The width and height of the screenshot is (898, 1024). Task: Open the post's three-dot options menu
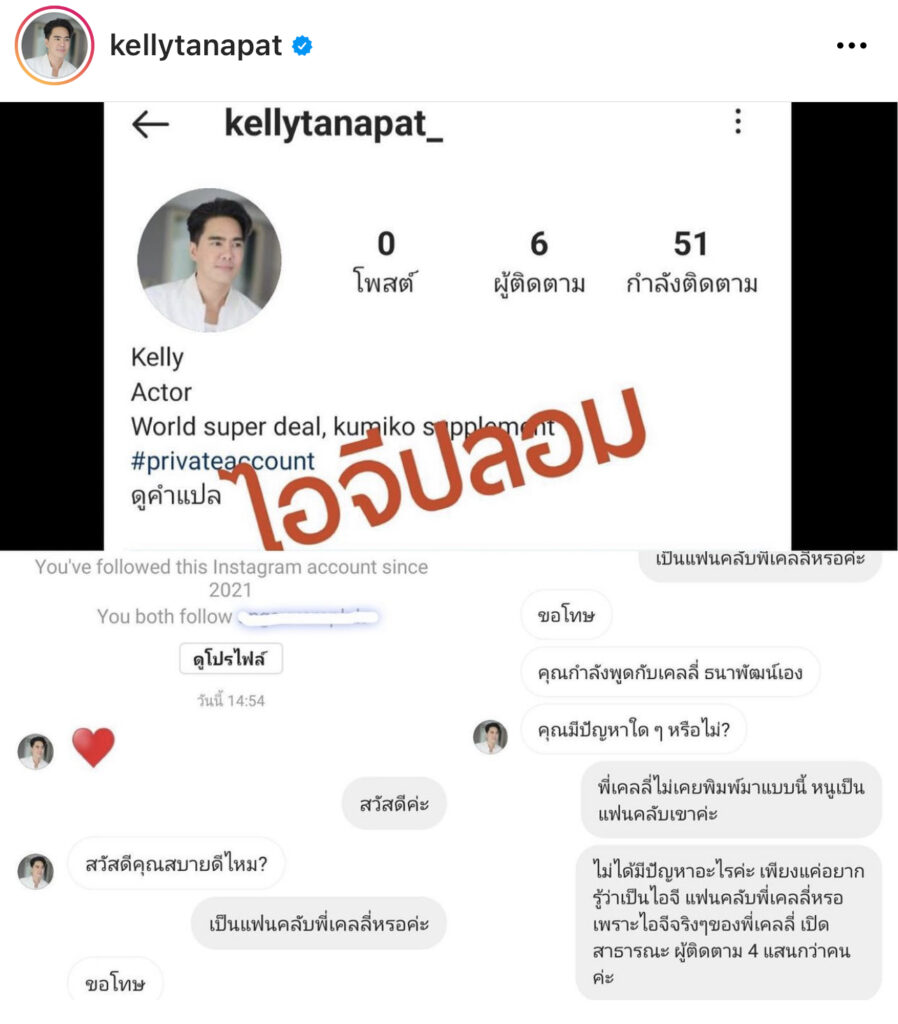(x=851, y=47)
